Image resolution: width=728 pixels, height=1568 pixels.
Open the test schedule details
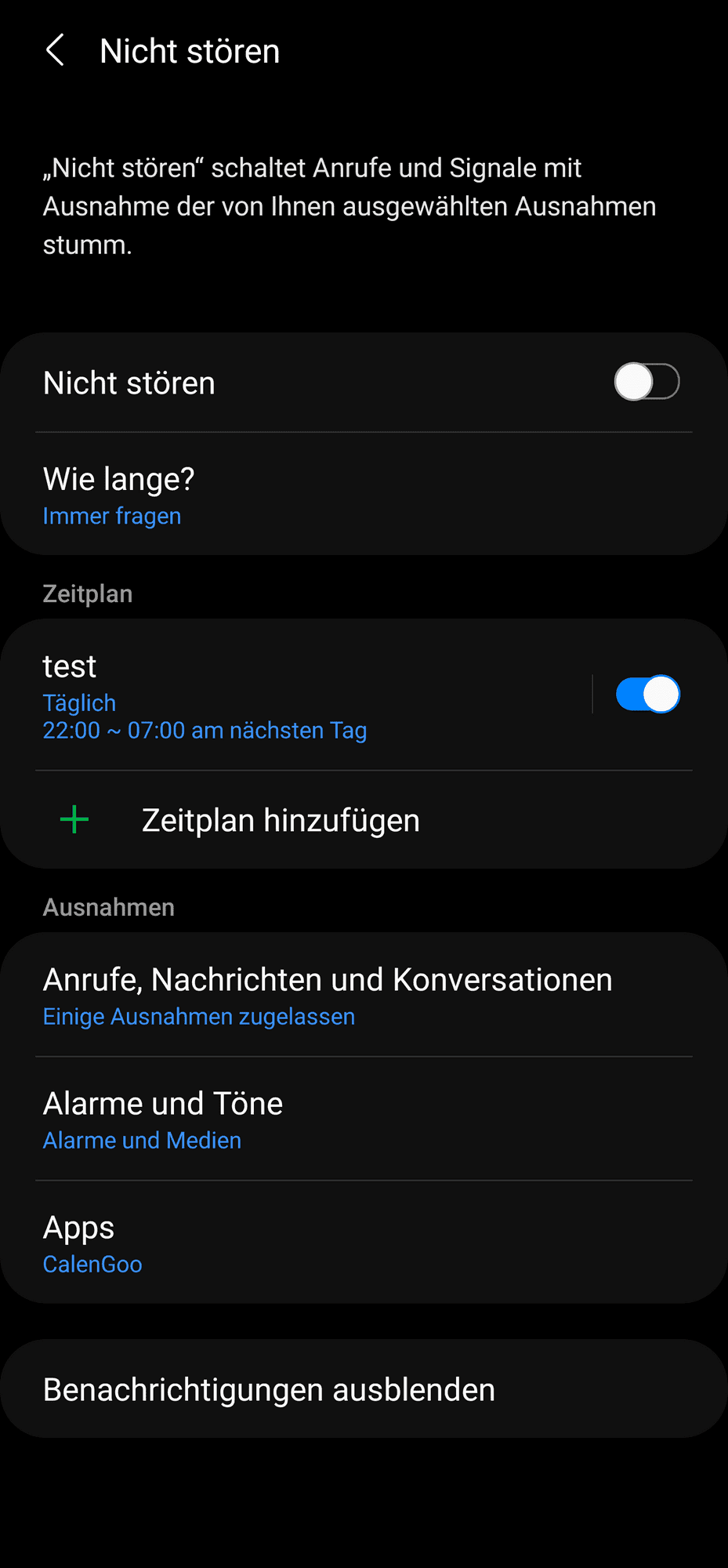click(298, 696)
